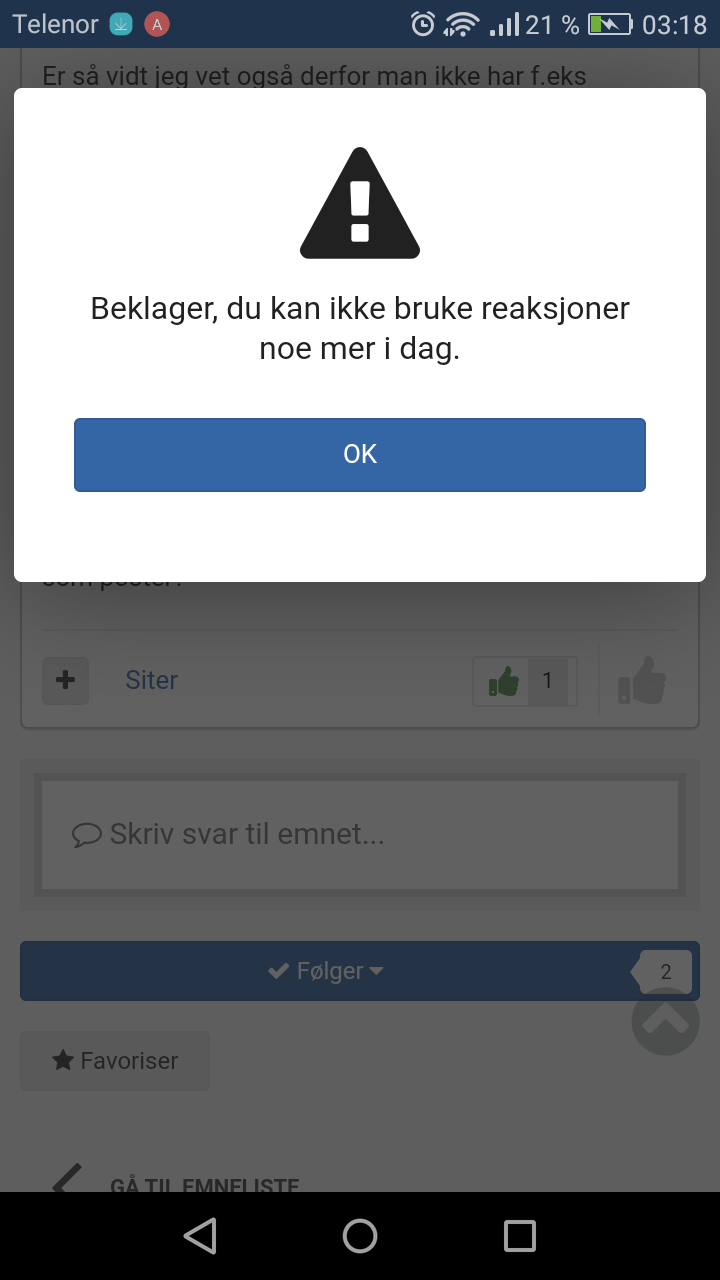Open the plus multi-quote button
This screenshot has height=1280, width=720.
(65, 680)
